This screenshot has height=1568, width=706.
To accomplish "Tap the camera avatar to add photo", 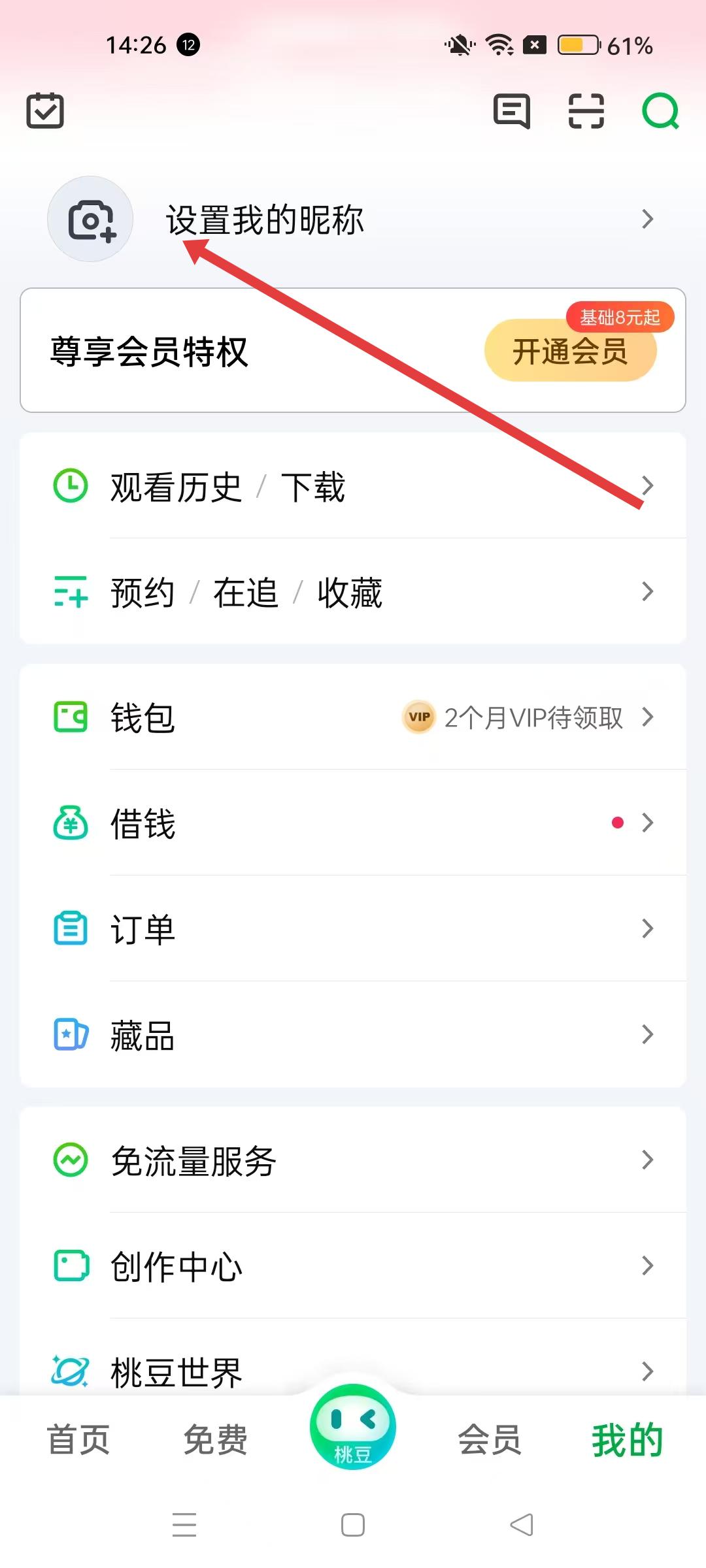I will click(x=90, y=220).
